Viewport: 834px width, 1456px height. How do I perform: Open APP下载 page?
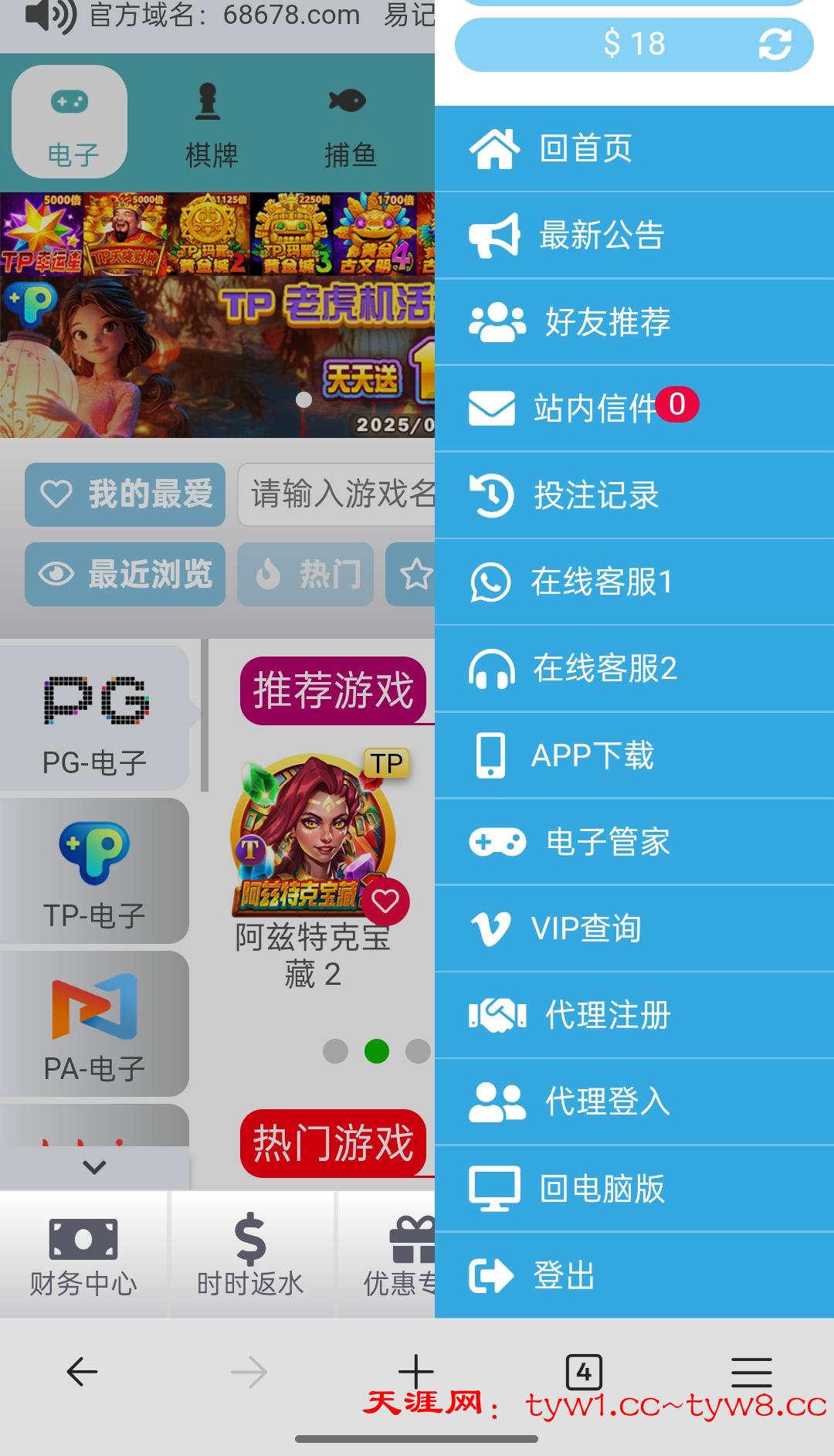(x=592, y=755)
